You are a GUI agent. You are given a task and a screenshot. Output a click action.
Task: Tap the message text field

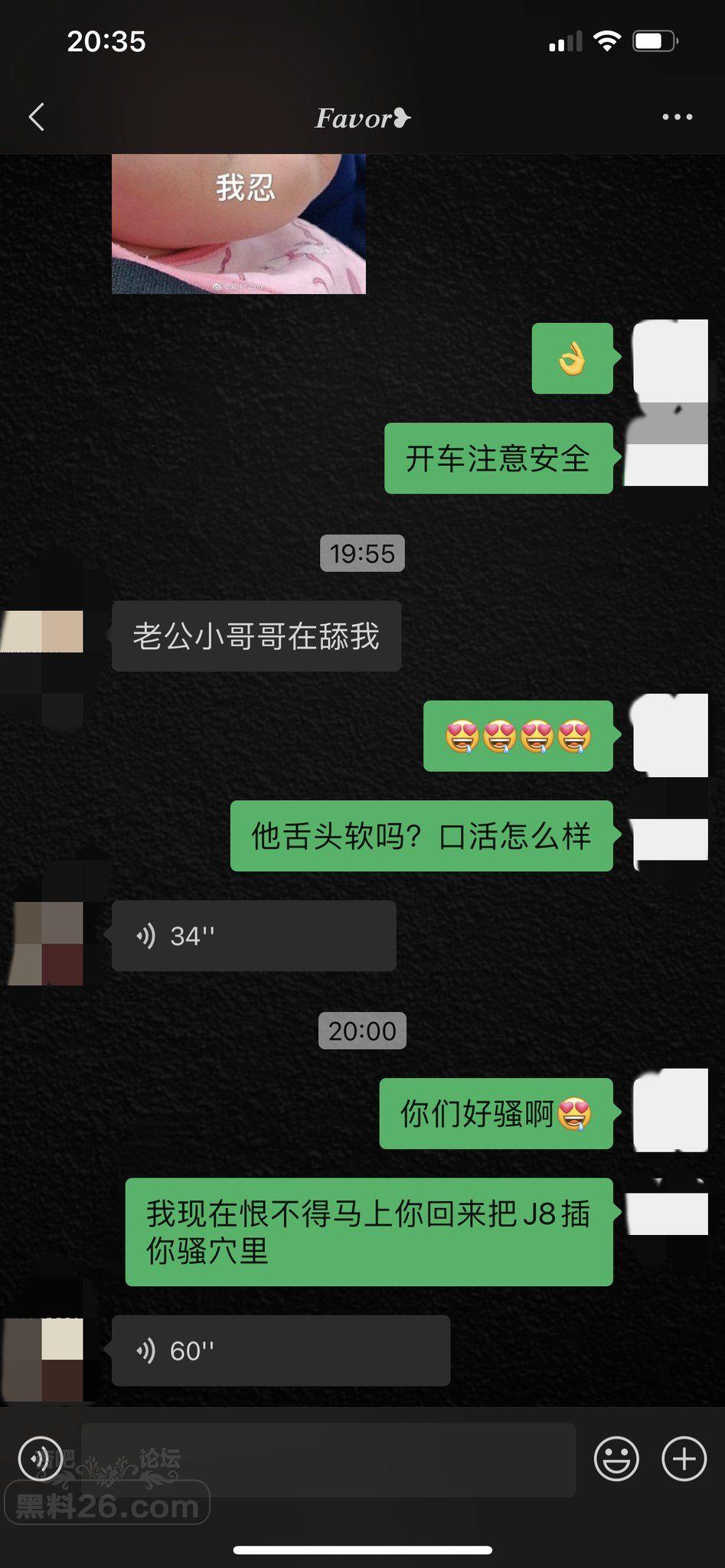point(329,1459)
